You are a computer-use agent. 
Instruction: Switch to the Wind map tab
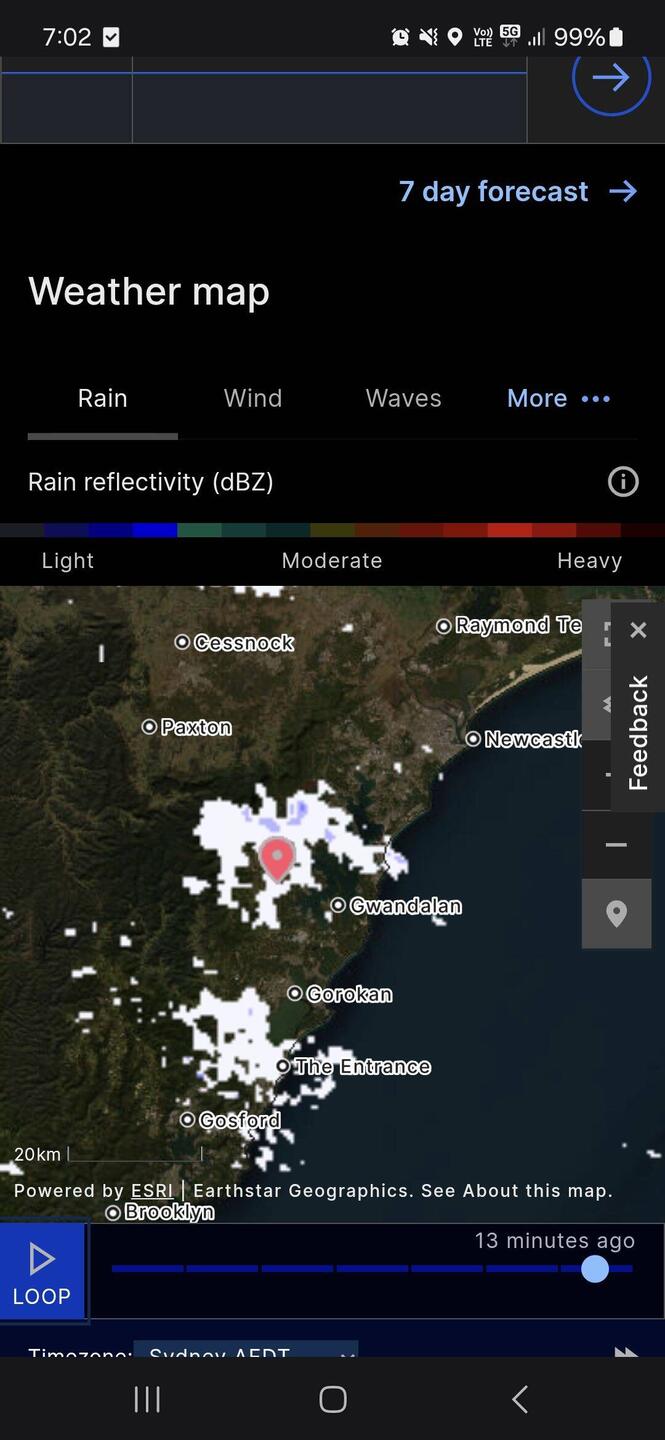[253, 398]
